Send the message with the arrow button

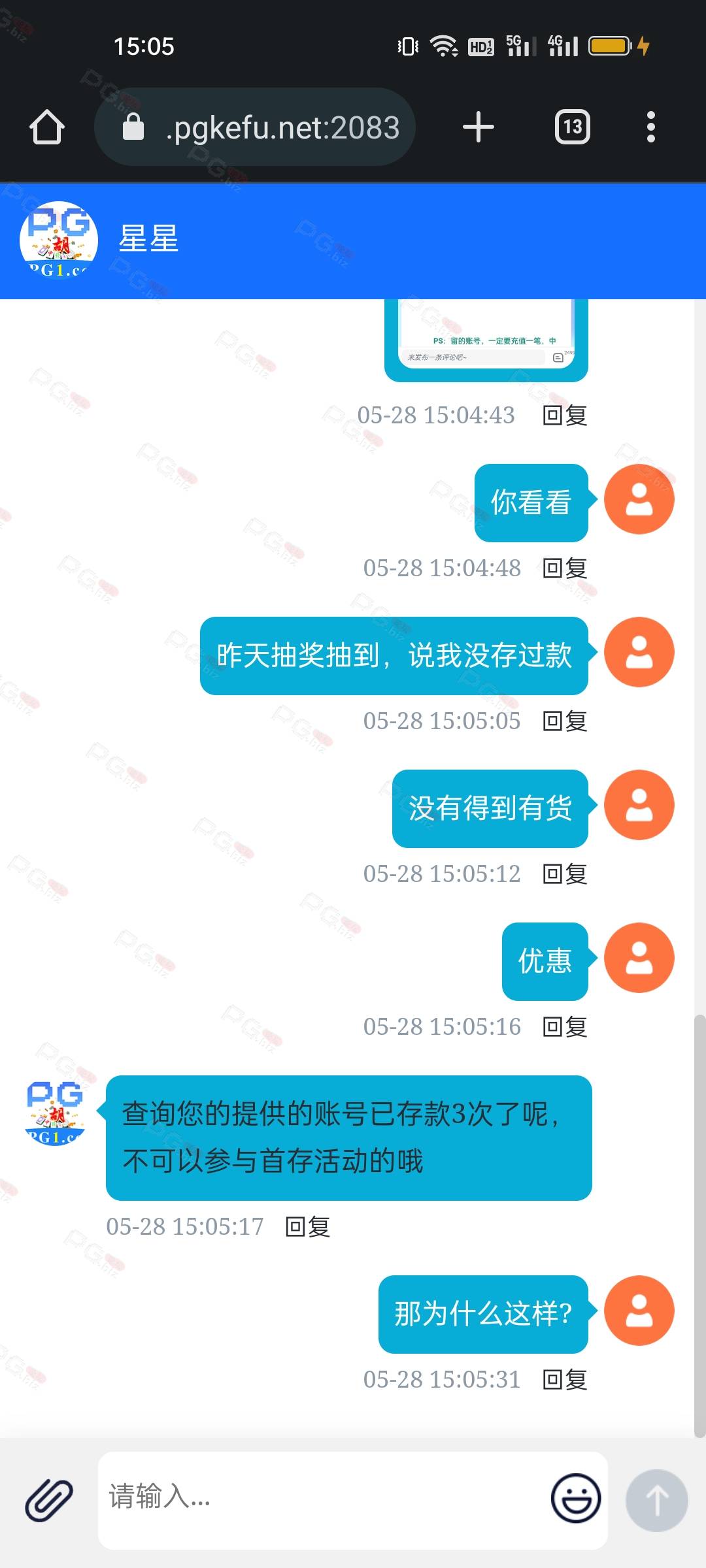[x=657, y=1500]
